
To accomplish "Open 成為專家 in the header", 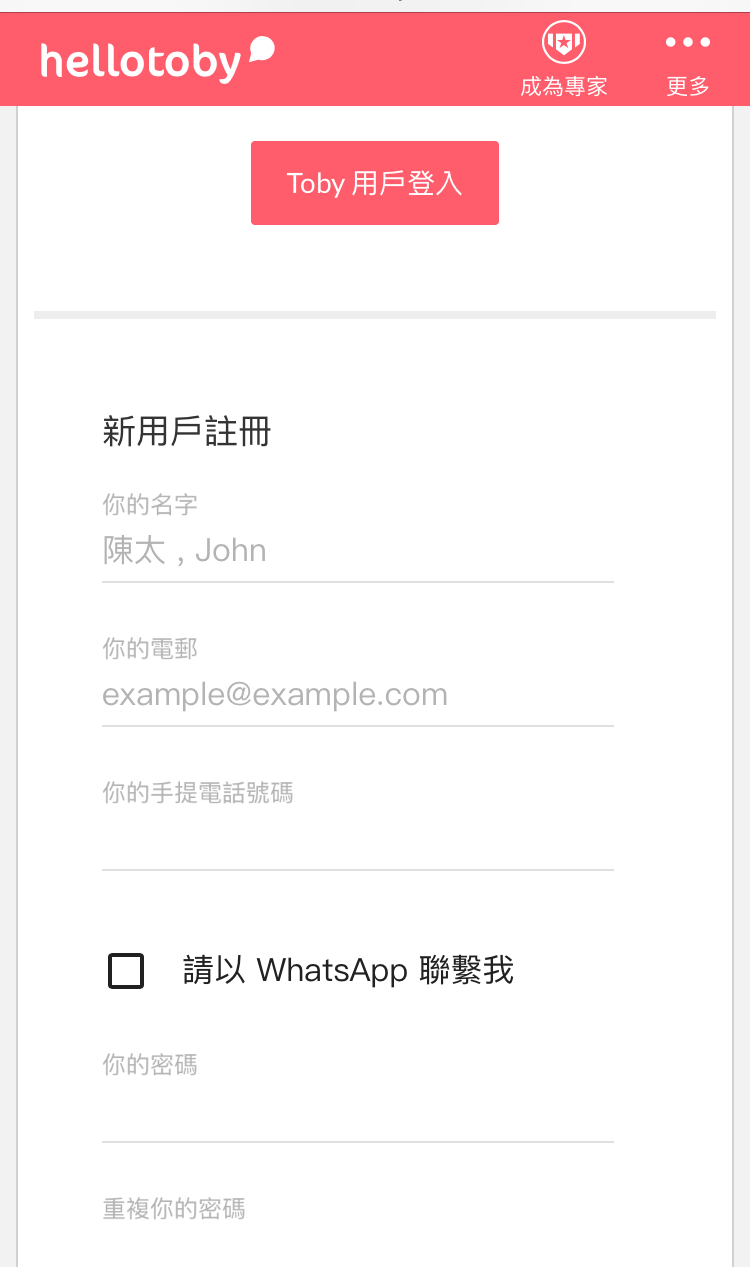I will point(564,61).
